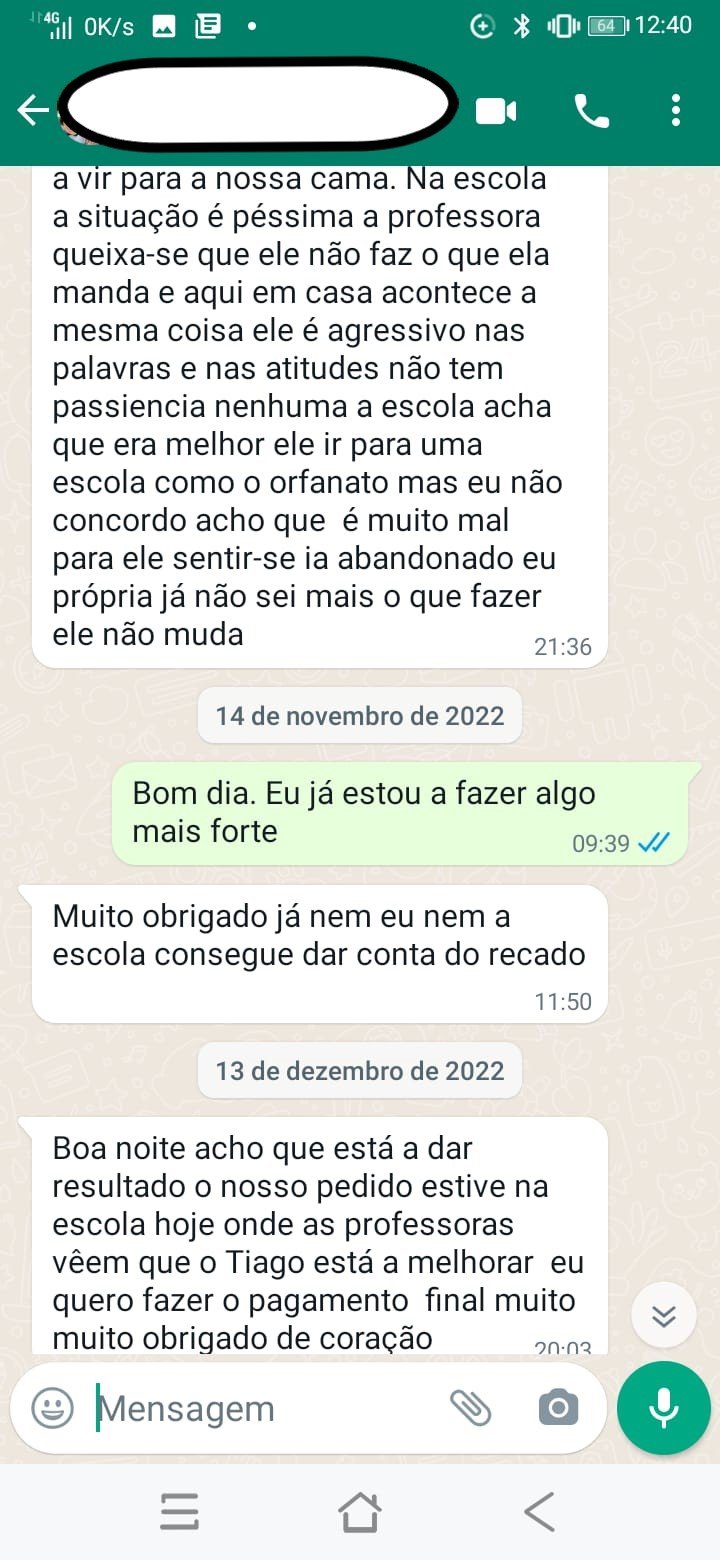Image resolution: width=720 pixels, height=1560 pixels.
Task: Jump to newest messages with down chevron
Action: (663, 1315)
